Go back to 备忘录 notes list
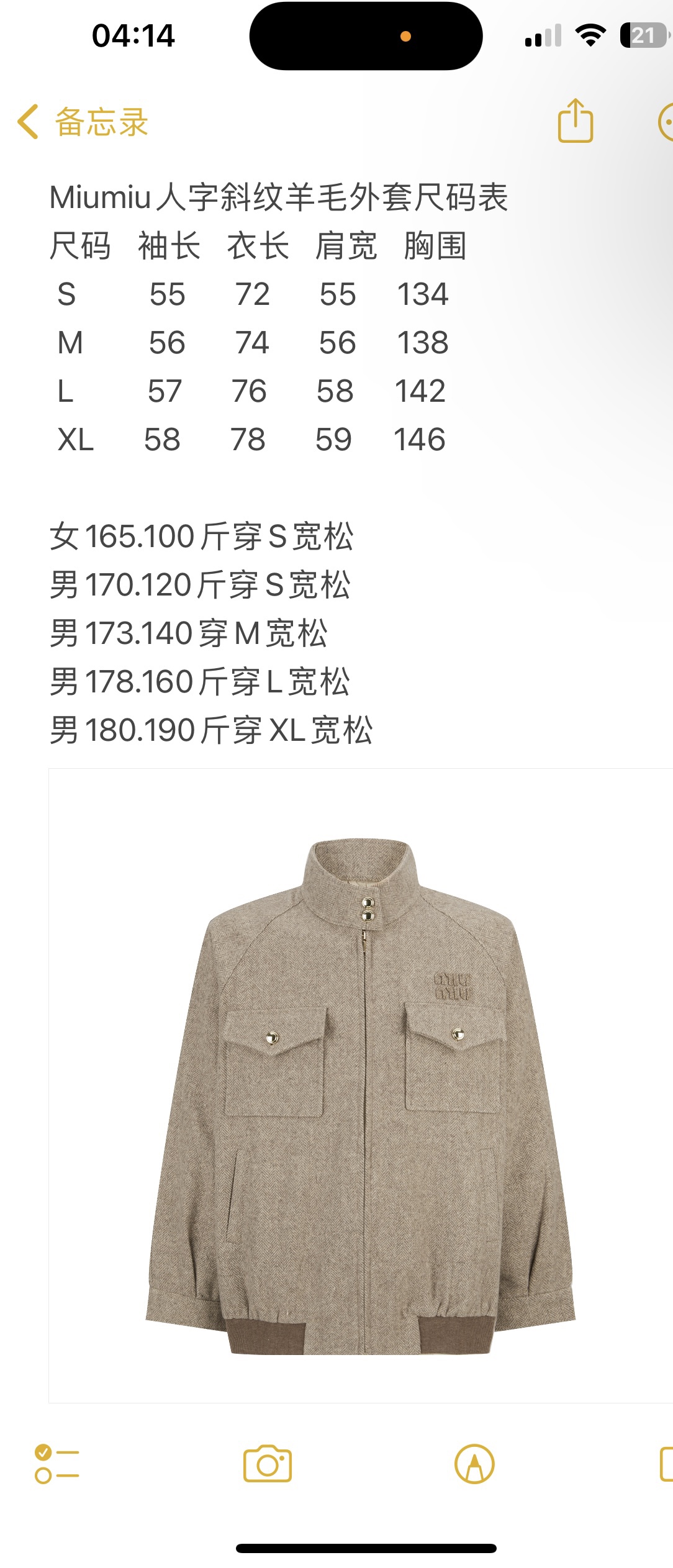 pyautogui.click(x=84, y=122)
